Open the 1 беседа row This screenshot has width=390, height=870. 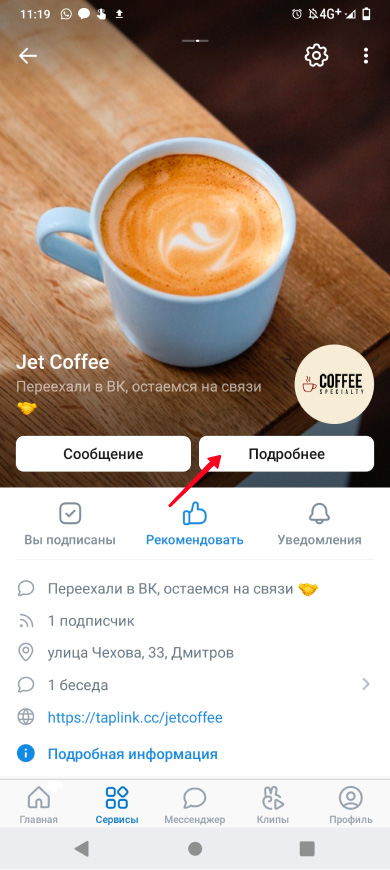(x=195, y=685)
